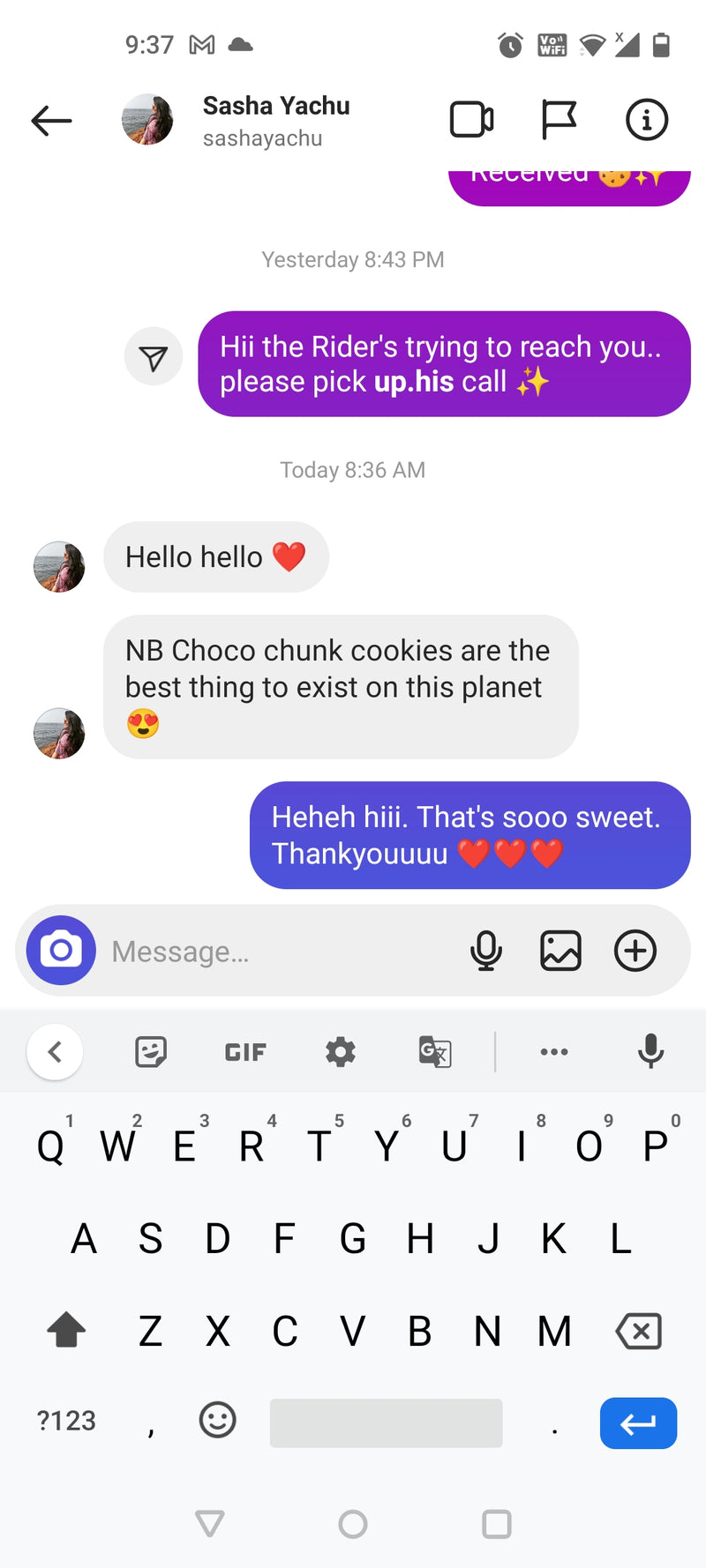Open Sasha Yachu's profile from header
Screen dimensions: 706x1568
click(x=275, y=120)
